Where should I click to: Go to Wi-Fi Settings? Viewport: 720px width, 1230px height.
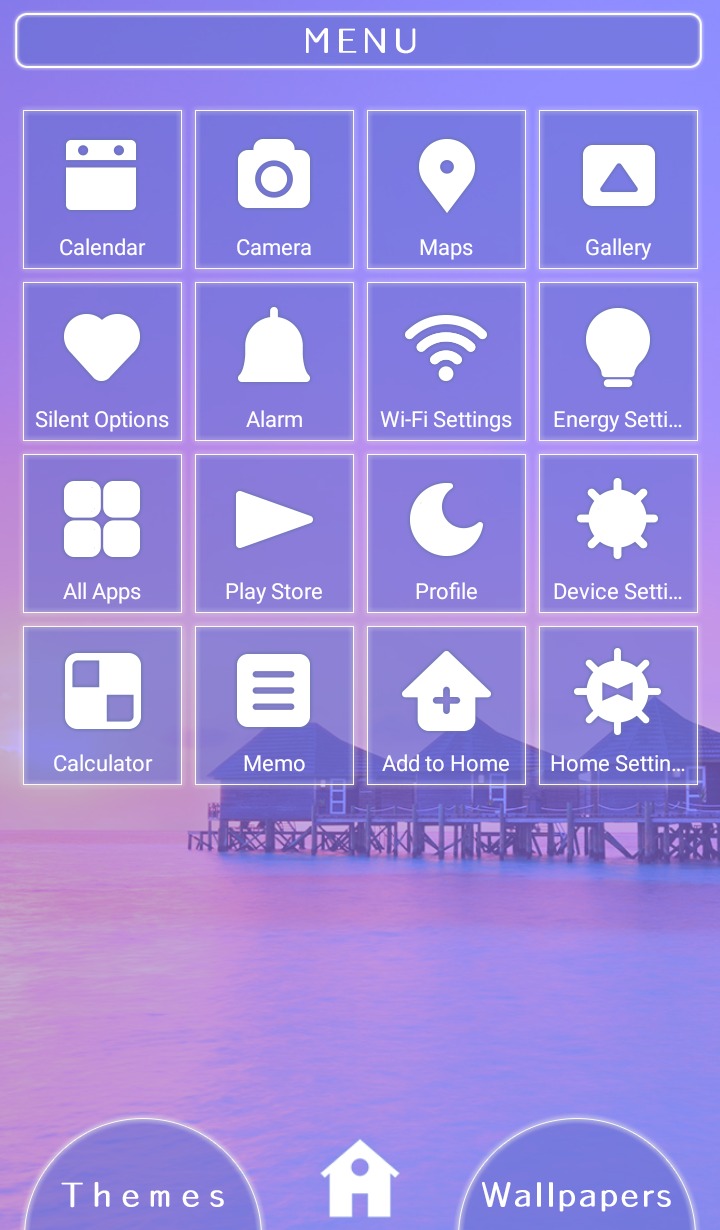446,362
